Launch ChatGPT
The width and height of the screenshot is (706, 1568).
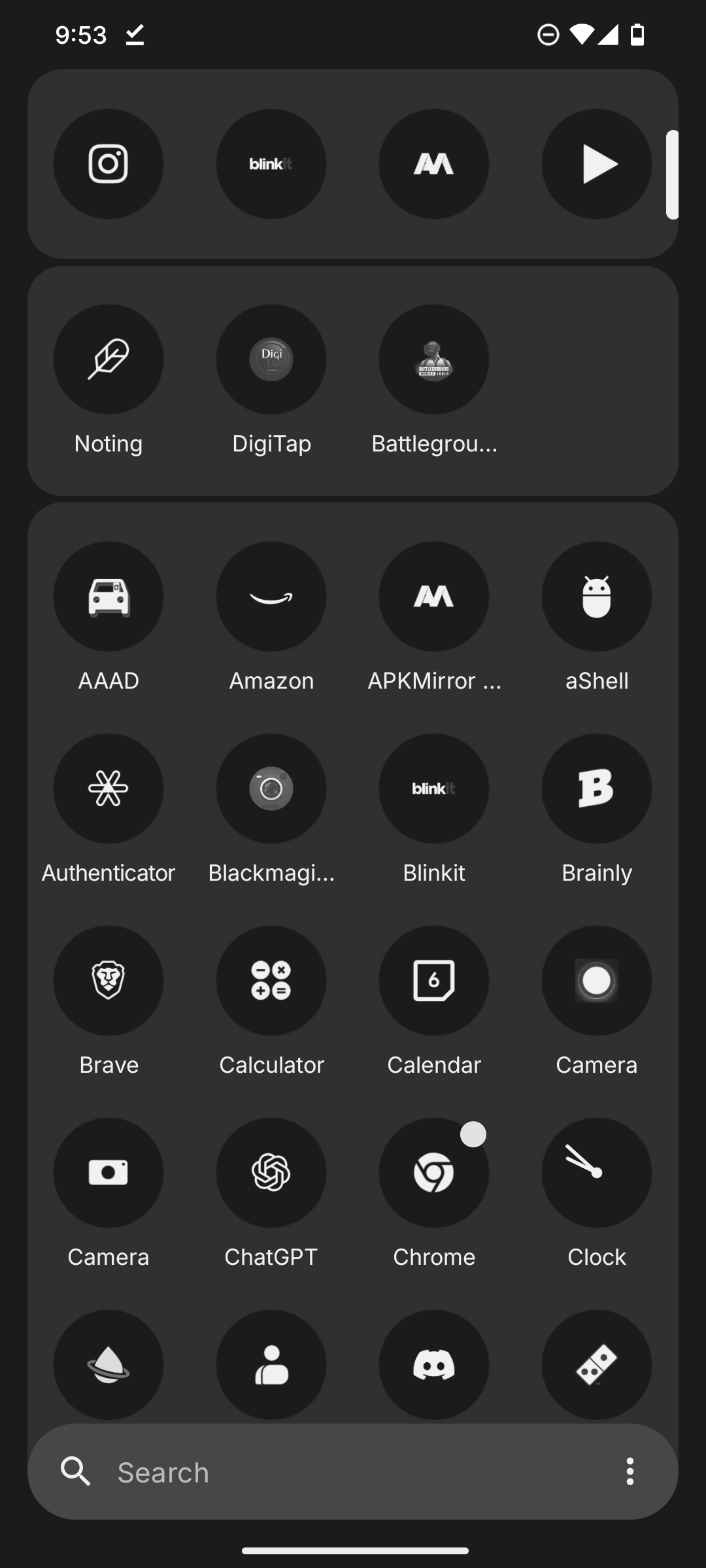pyautogui.click(x=271, y=1173)
